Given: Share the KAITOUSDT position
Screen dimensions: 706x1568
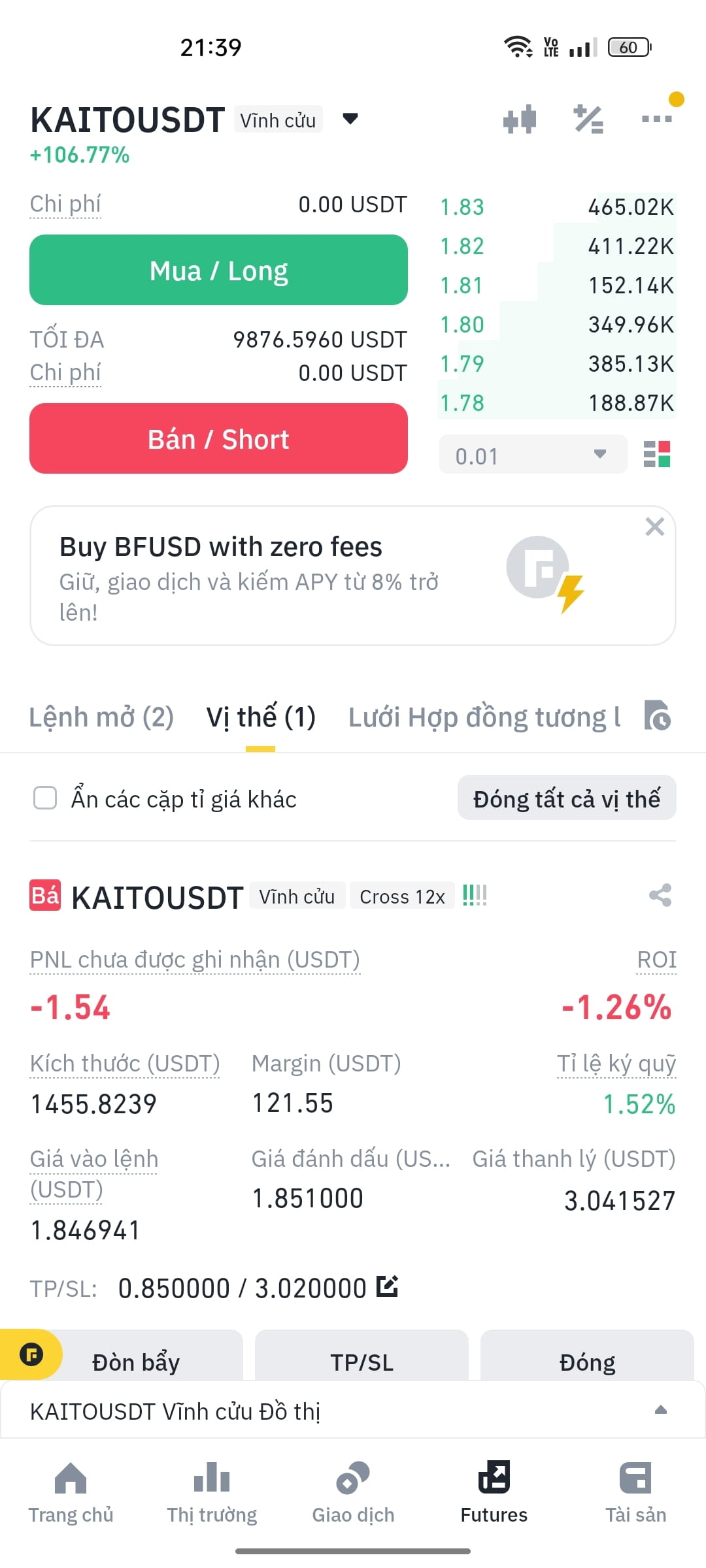Looking at the screenshot, I should point(660,895).
